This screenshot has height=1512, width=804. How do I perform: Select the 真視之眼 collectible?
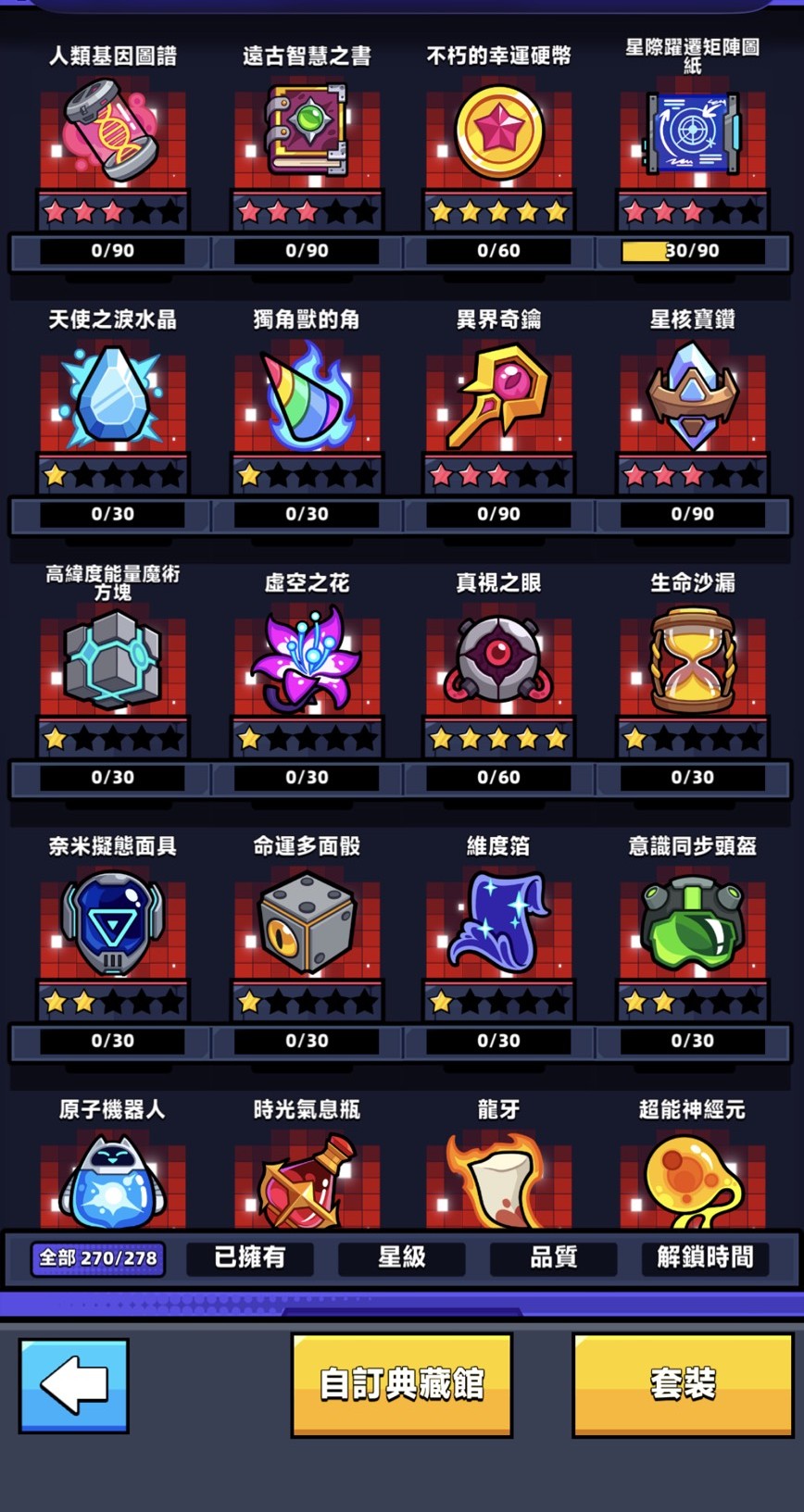tap(498, 659)
